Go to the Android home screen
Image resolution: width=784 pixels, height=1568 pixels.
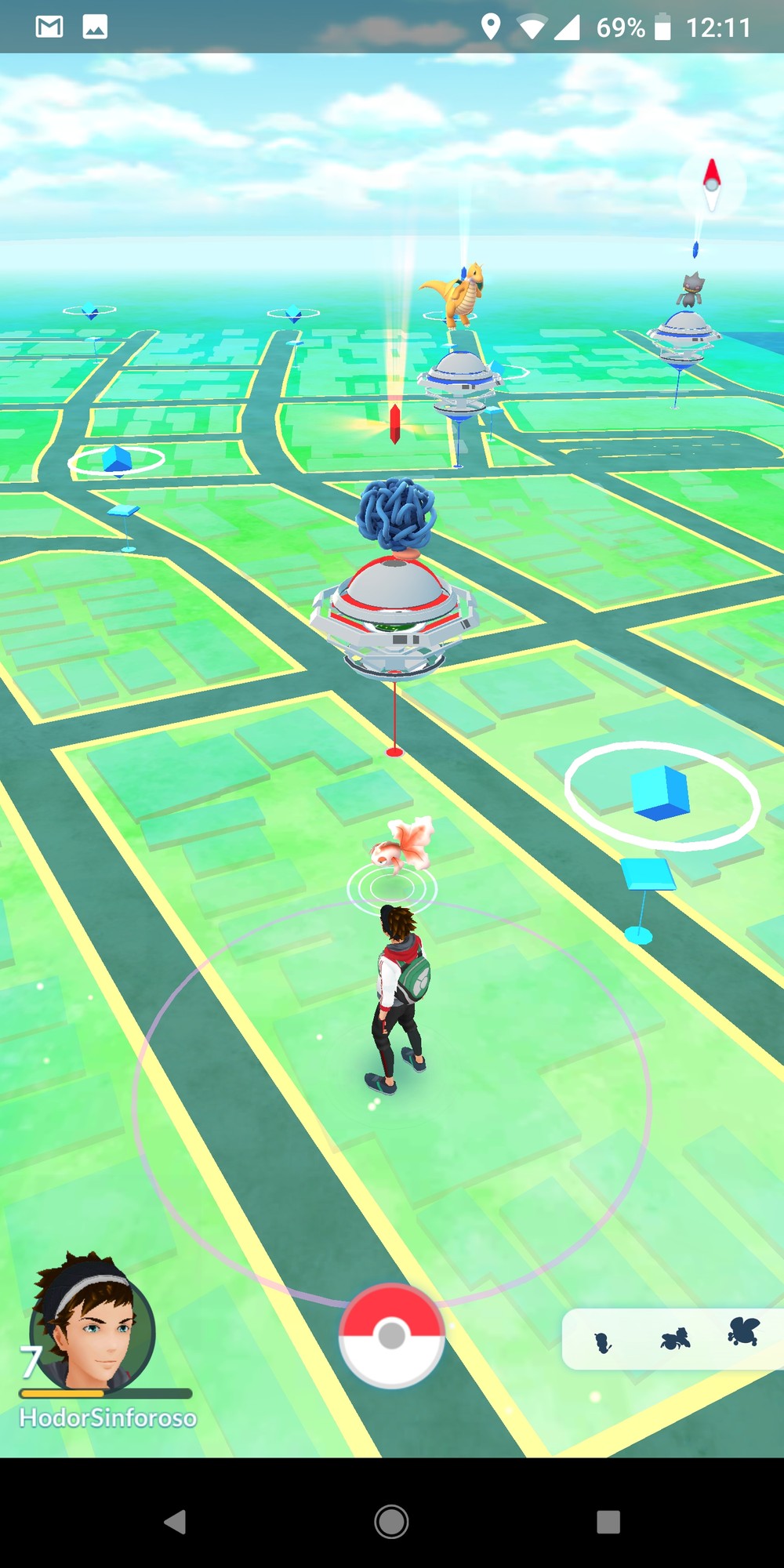click(x=391, y=1522)
